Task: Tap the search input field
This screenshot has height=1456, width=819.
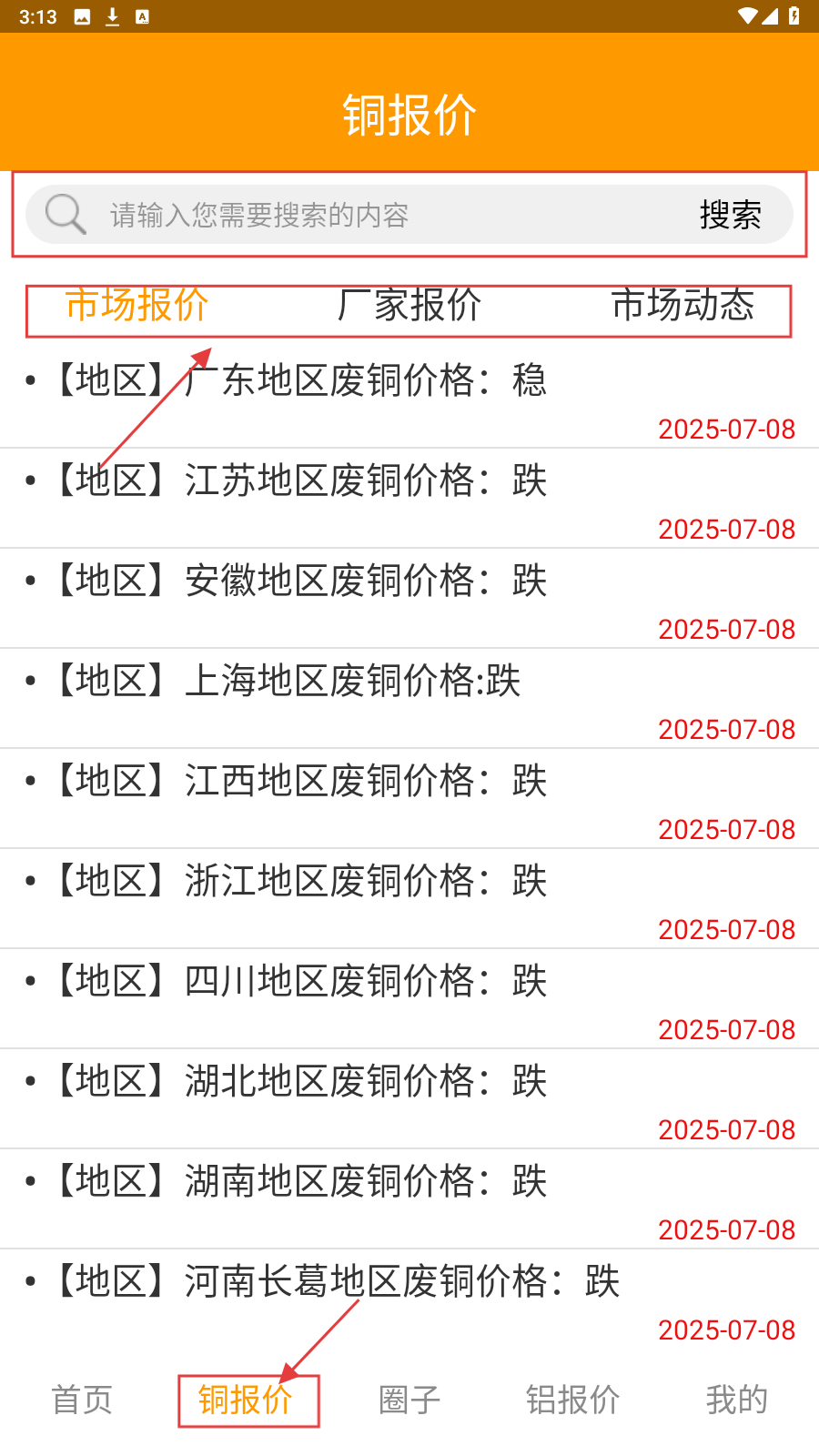Action: (364, 216)
